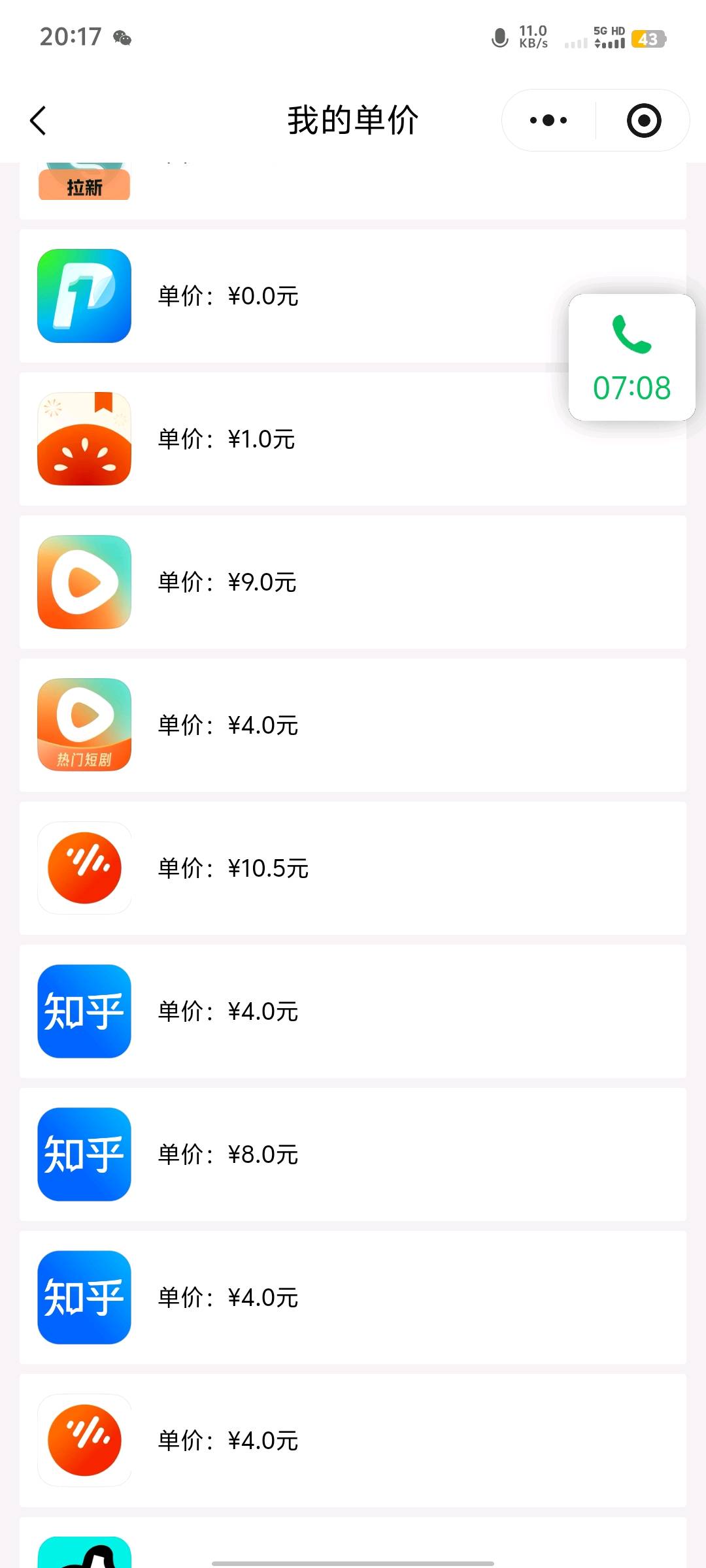Click the microphone icon in the status bar
Image resolution: width=706 pixels, height=1568 pixels.
(x=499, y=39)
